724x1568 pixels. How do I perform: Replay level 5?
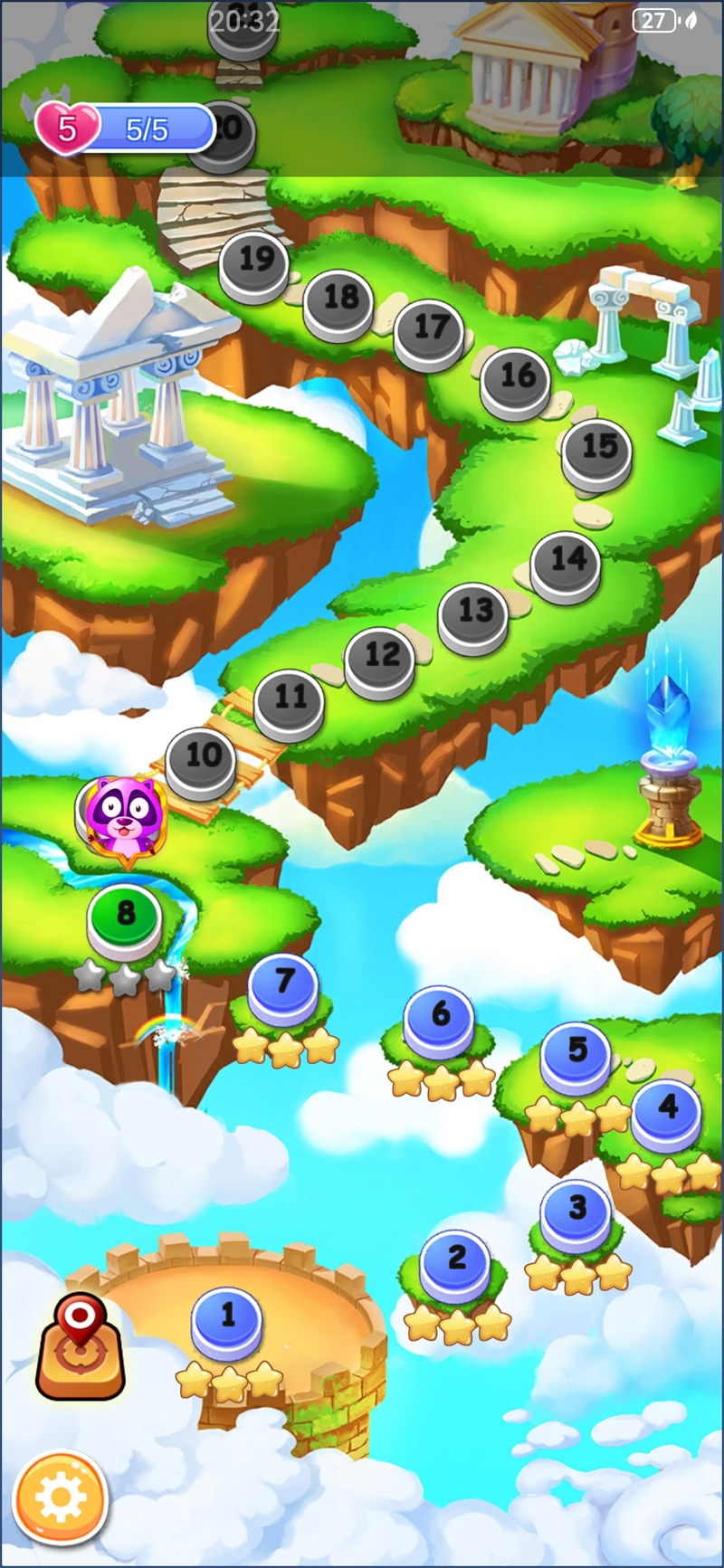click(576, 1052)
